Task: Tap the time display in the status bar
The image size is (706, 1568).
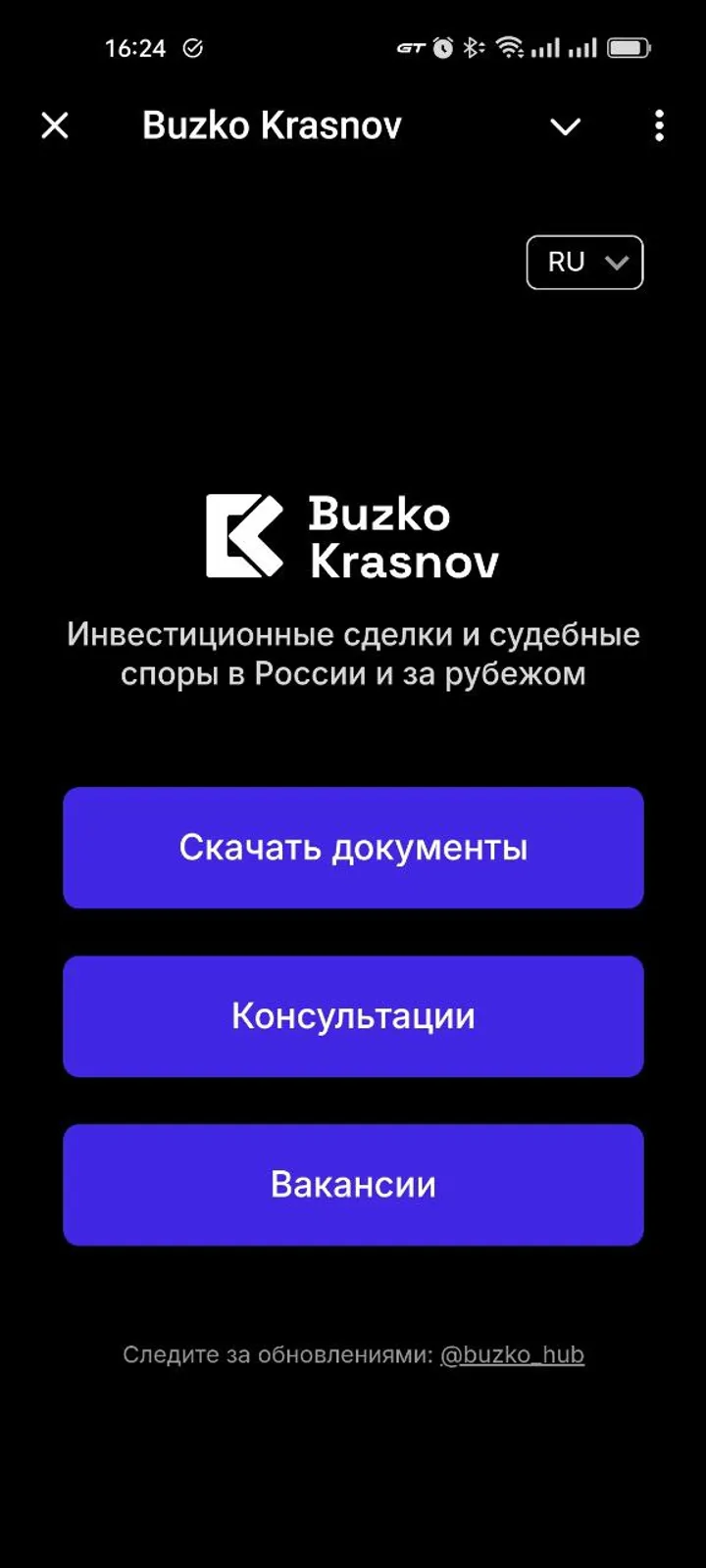Action: 134,47
